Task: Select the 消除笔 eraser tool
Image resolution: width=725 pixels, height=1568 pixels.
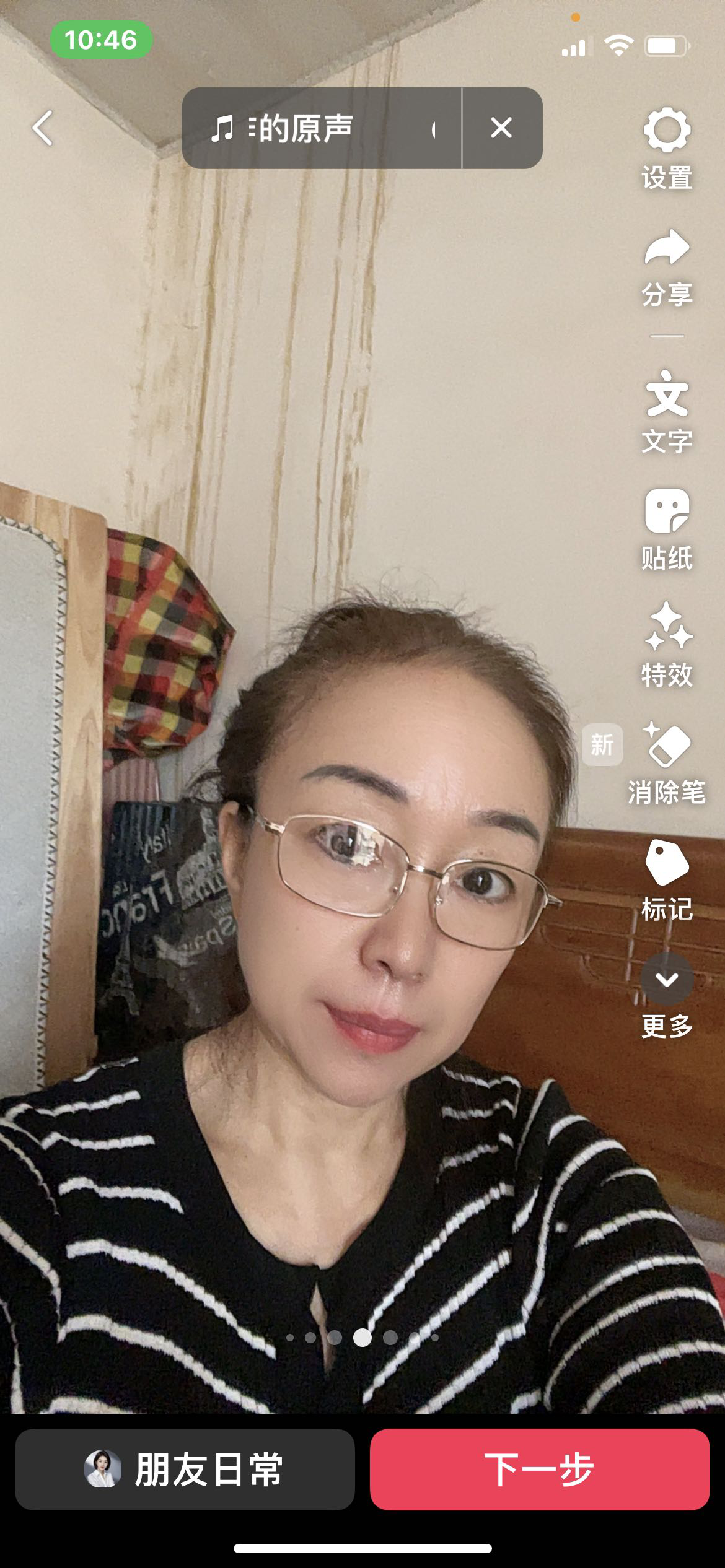Action: (667, 763)
